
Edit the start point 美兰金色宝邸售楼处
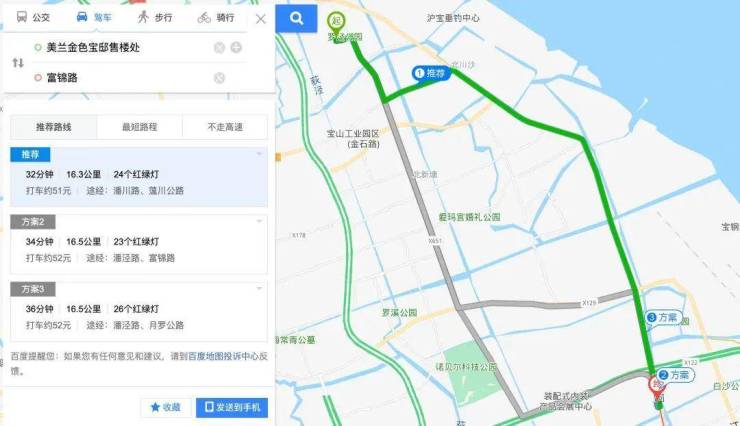click(110, 48)
